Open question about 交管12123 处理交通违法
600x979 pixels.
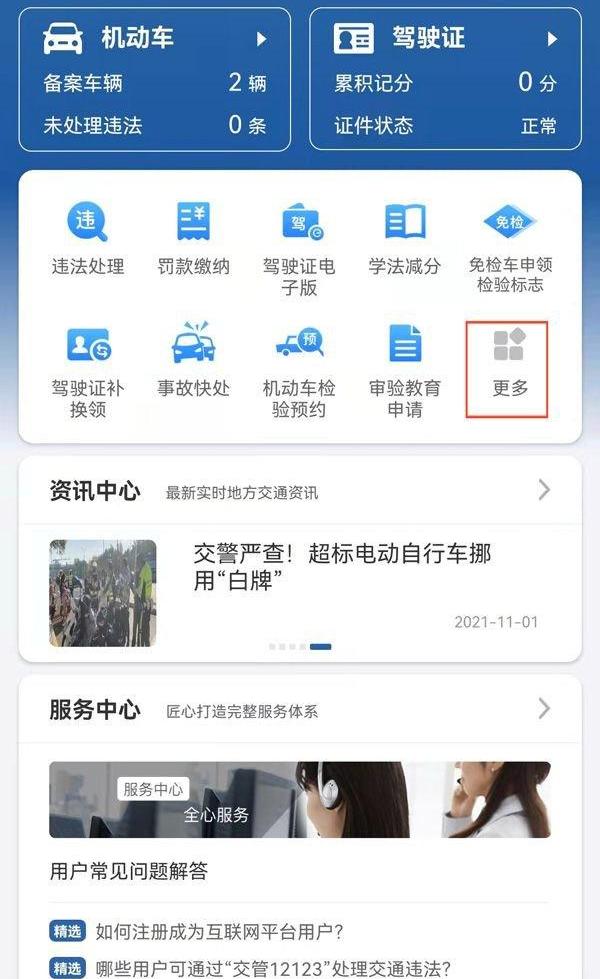coord(270,967)
